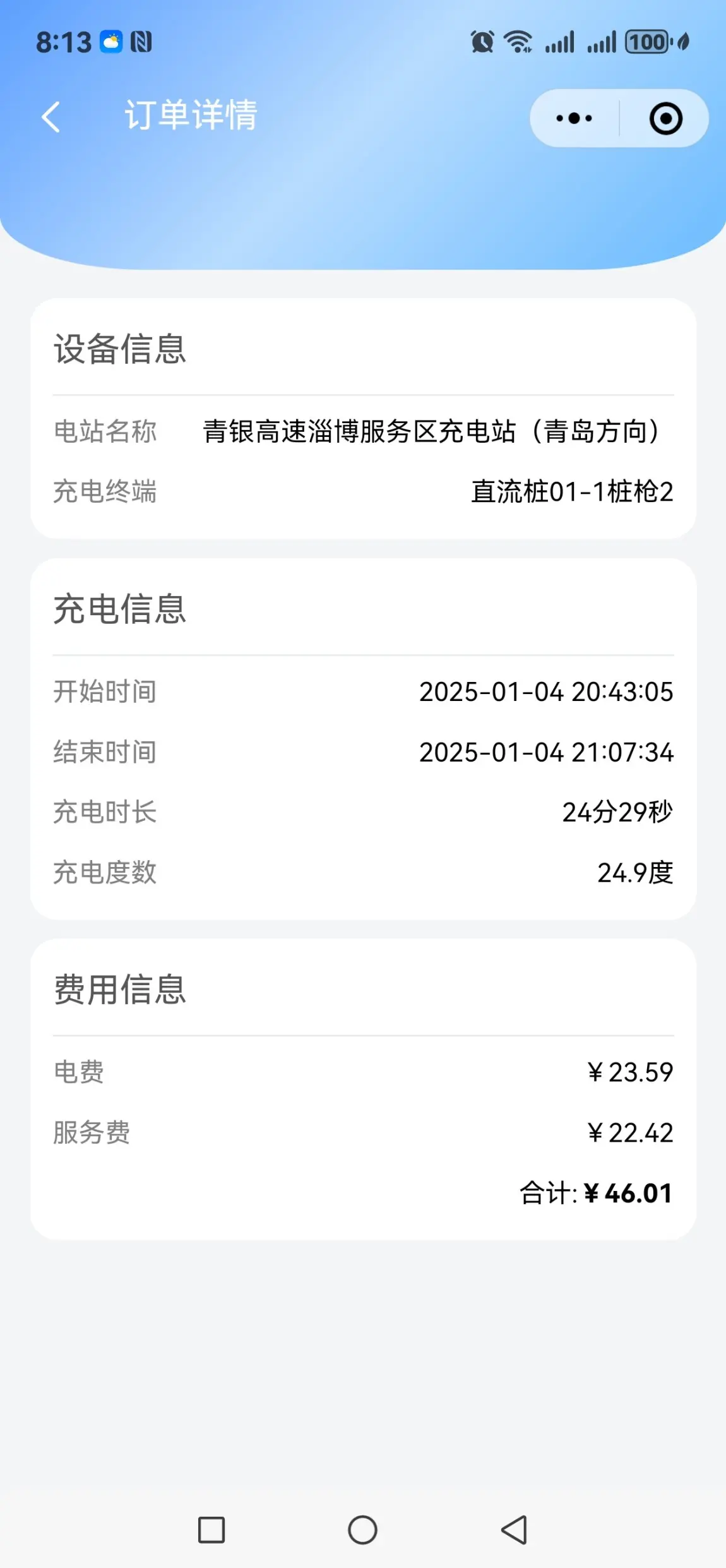Screen dimensions: 726x1568
Task: Close the mini program with the circle button
Action: coord(665,118)
